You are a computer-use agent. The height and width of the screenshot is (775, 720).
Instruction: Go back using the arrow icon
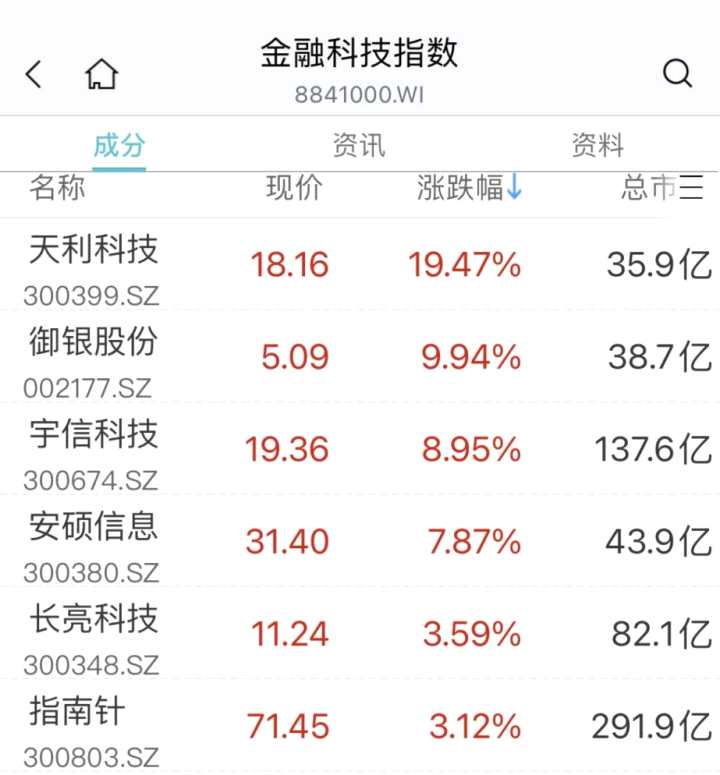point(34,74)
